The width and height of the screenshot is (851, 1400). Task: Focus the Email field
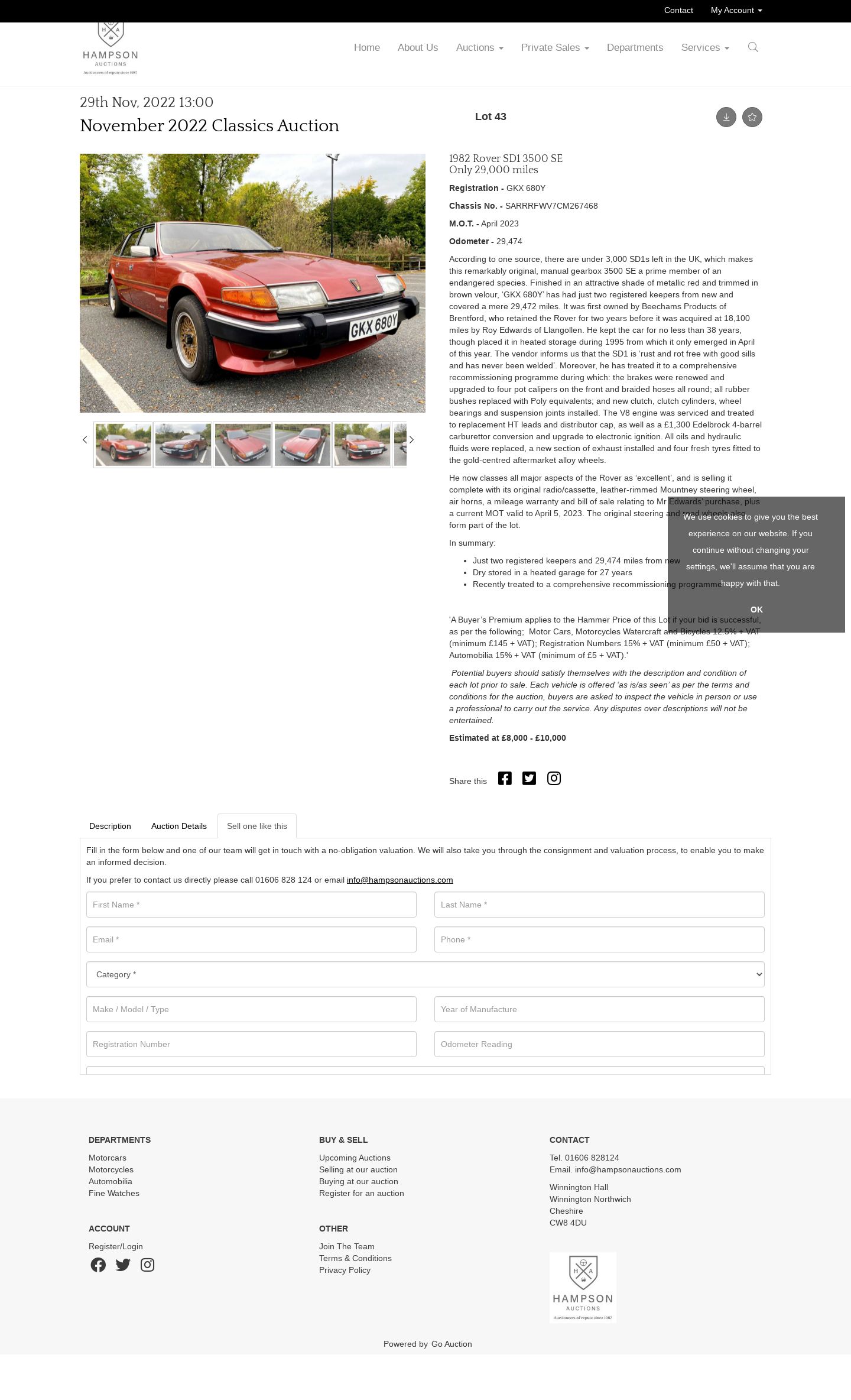(x=251, y=939)
